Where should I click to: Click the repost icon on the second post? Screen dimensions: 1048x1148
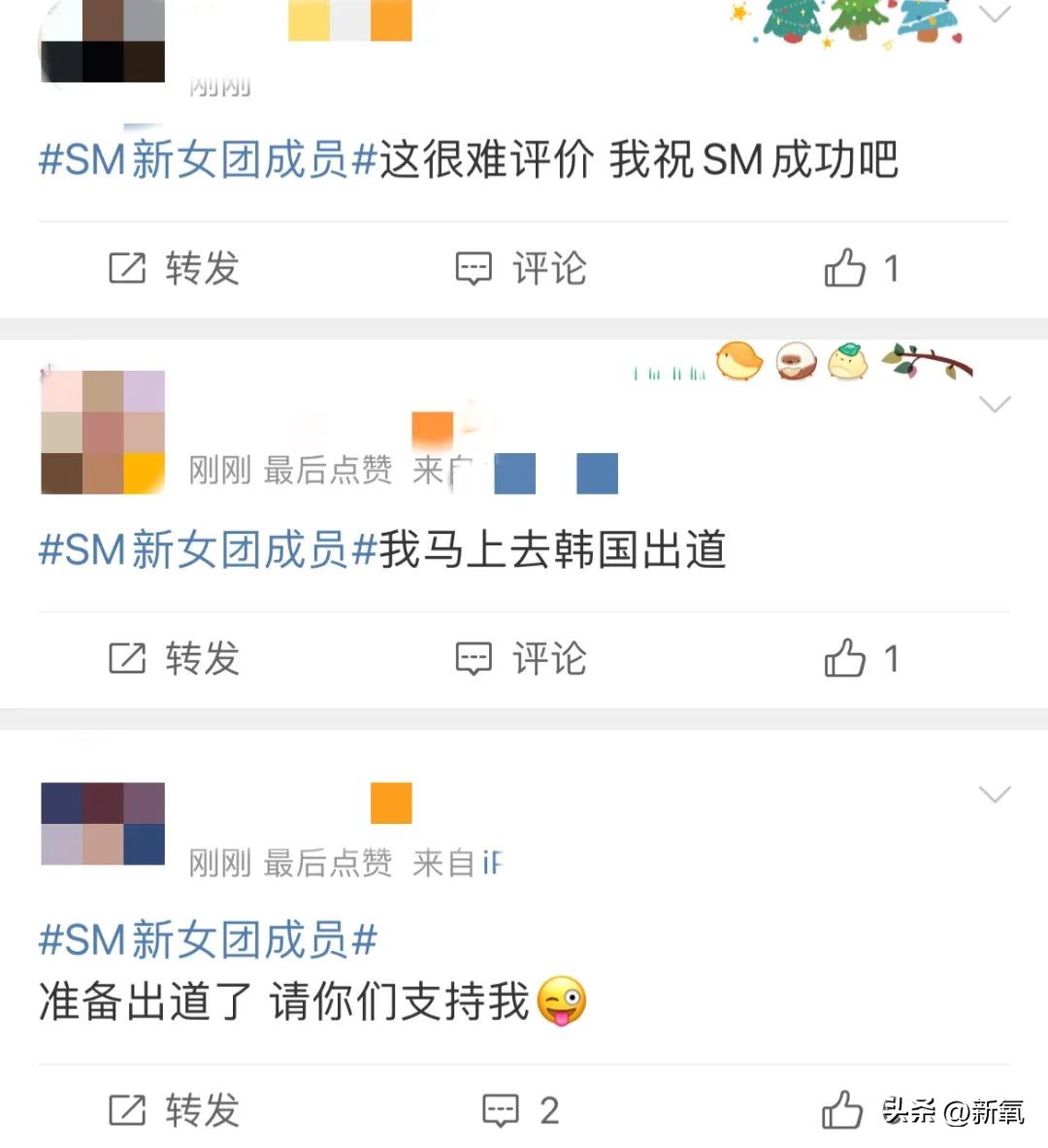[127, 659]
